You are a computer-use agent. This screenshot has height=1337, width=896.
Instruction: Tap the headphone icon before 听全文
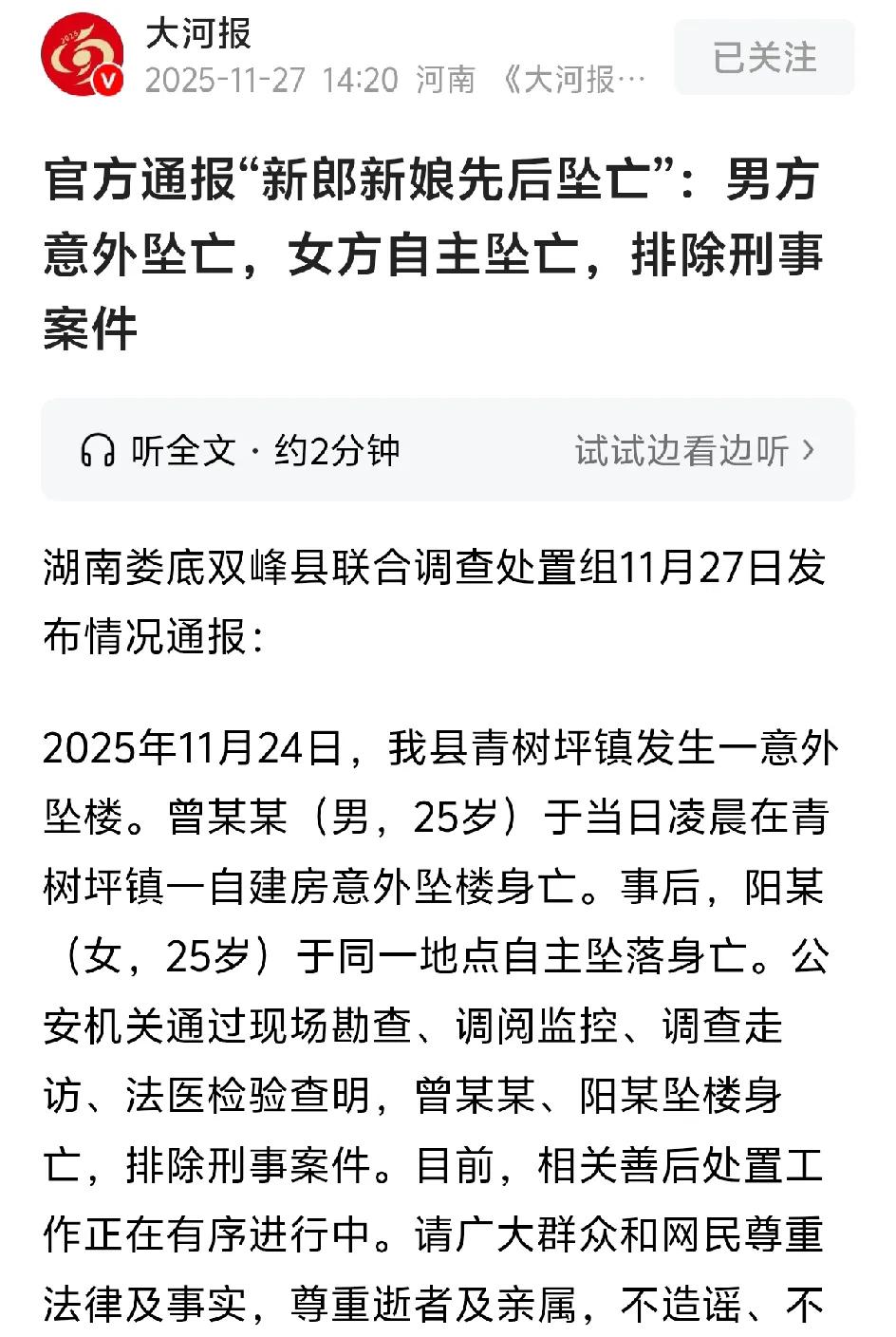click(100, 449)
